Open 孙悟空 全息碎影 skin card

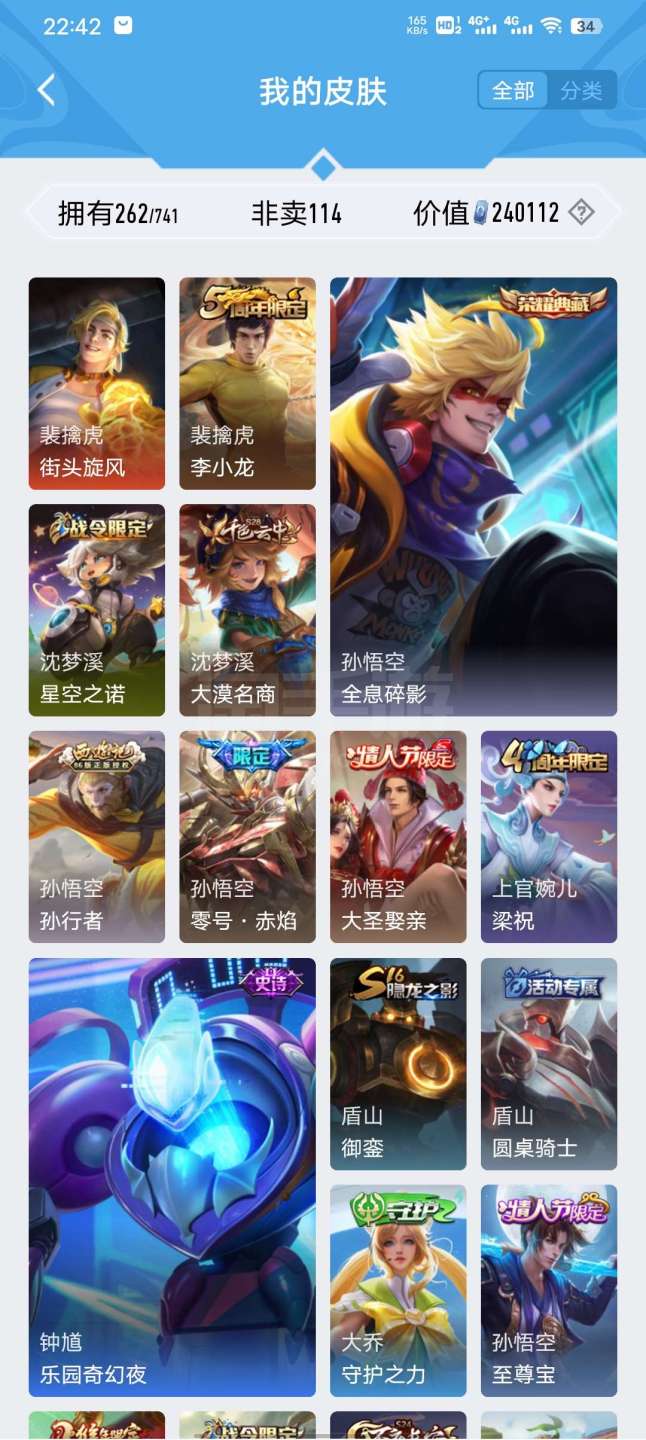[x=473, y=496]
